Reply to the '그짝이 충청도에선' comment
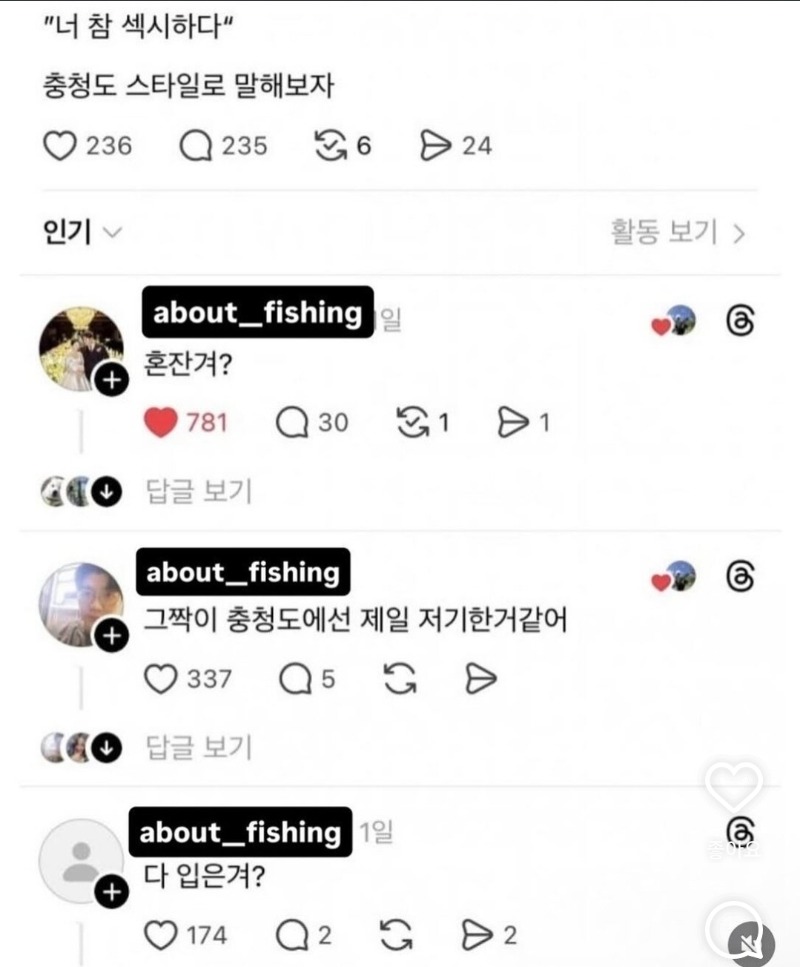800x967 pixels. tap(296, 680)
